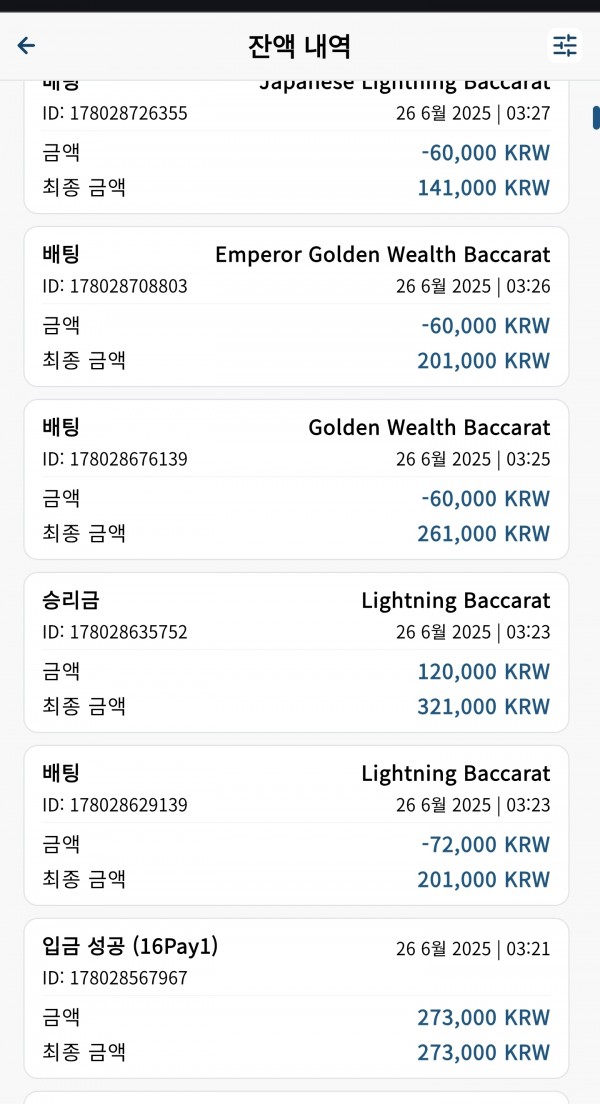This screenshot has width=600, height=1104.
Task: Open the Emperor Golden Wealth Baccarat bet entry
Action: point(296,306)
